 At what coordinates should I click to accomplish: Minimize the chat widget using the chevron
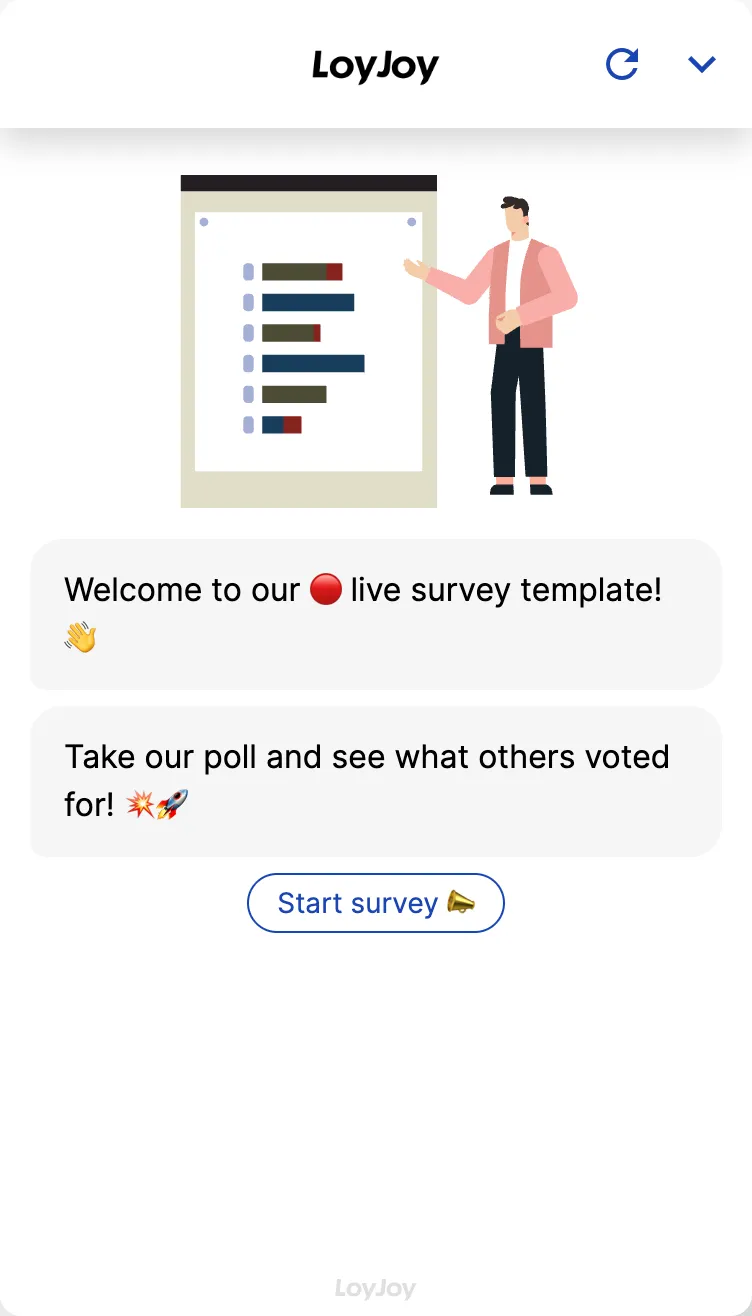coord(702,65)
